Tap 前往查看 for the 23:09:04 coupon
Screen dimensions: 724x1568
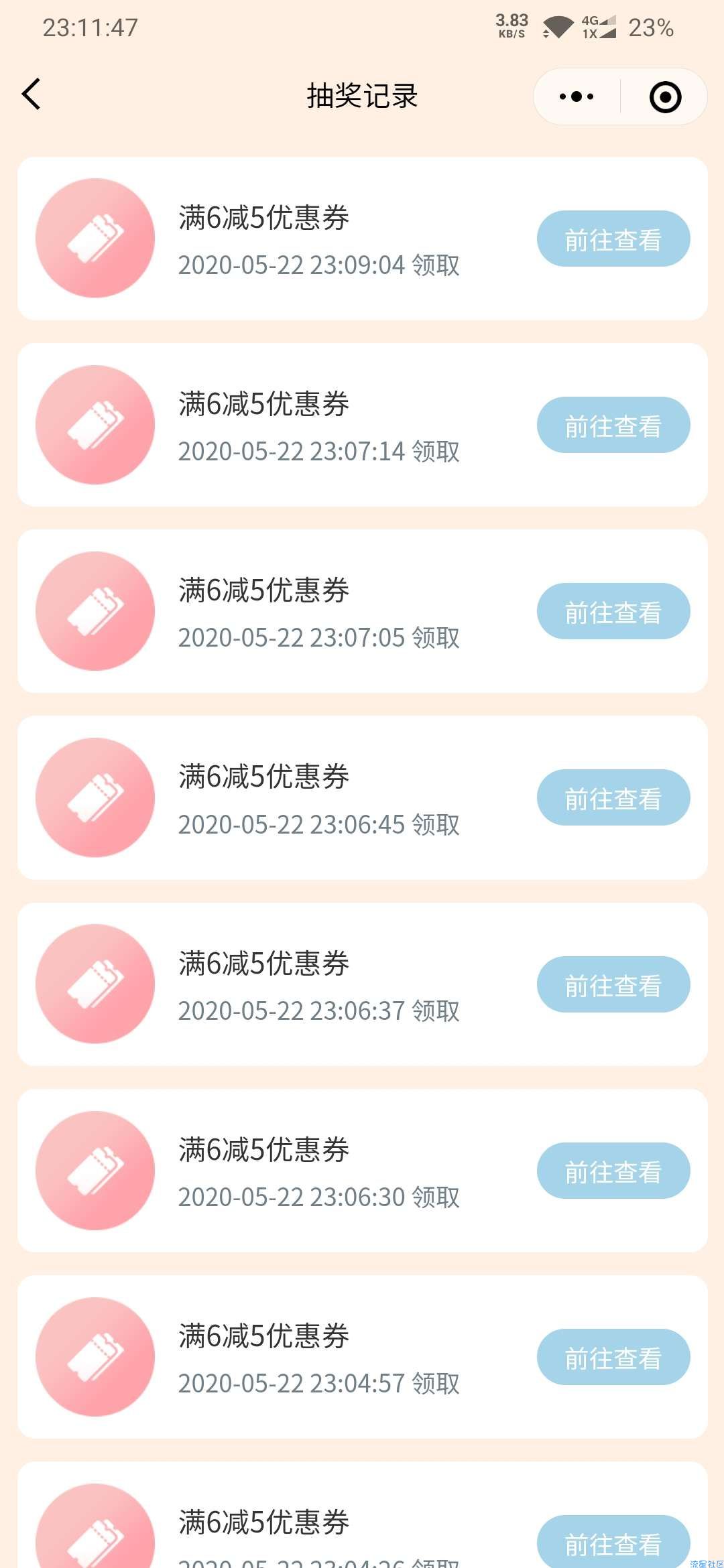(613, 239)
